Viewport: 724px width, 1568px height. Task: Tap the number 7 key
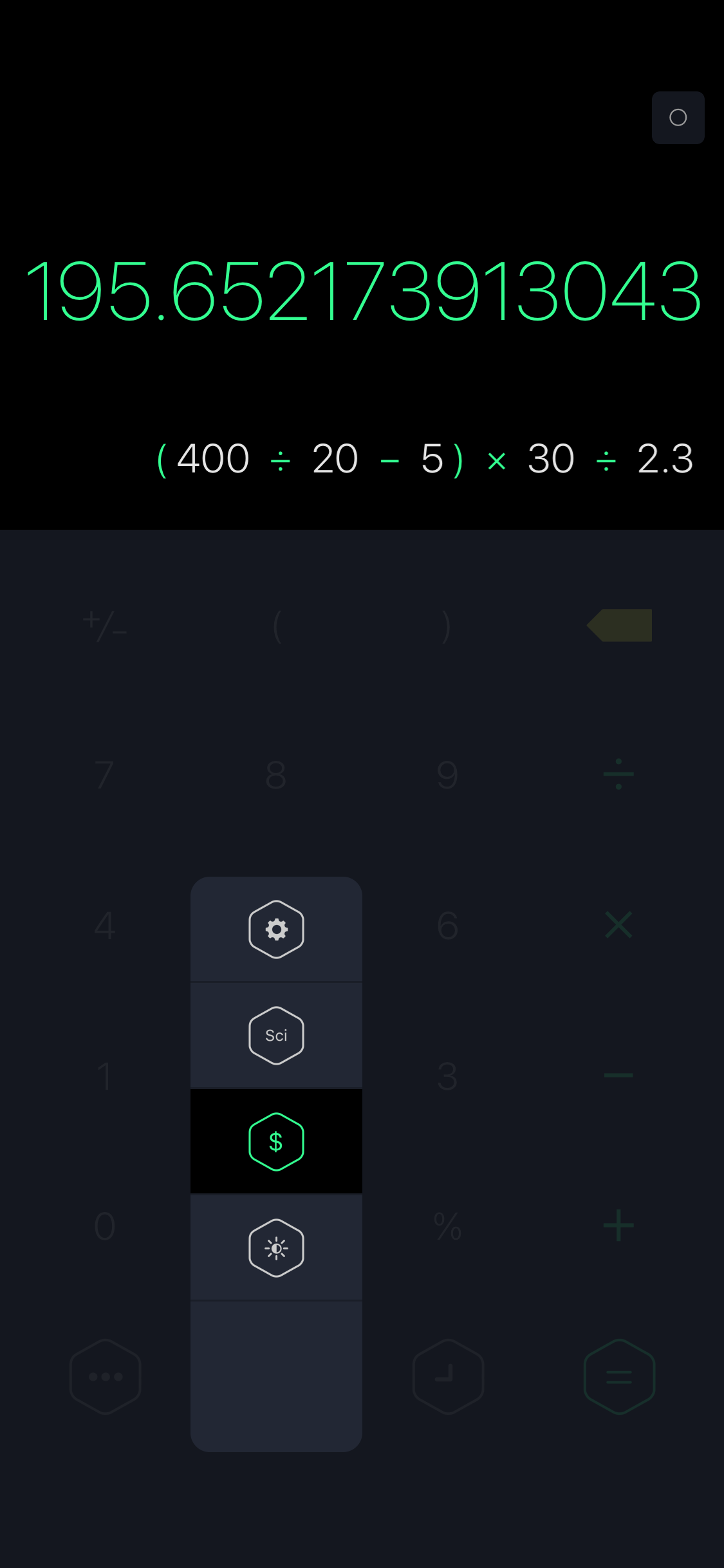coord(104,774)
